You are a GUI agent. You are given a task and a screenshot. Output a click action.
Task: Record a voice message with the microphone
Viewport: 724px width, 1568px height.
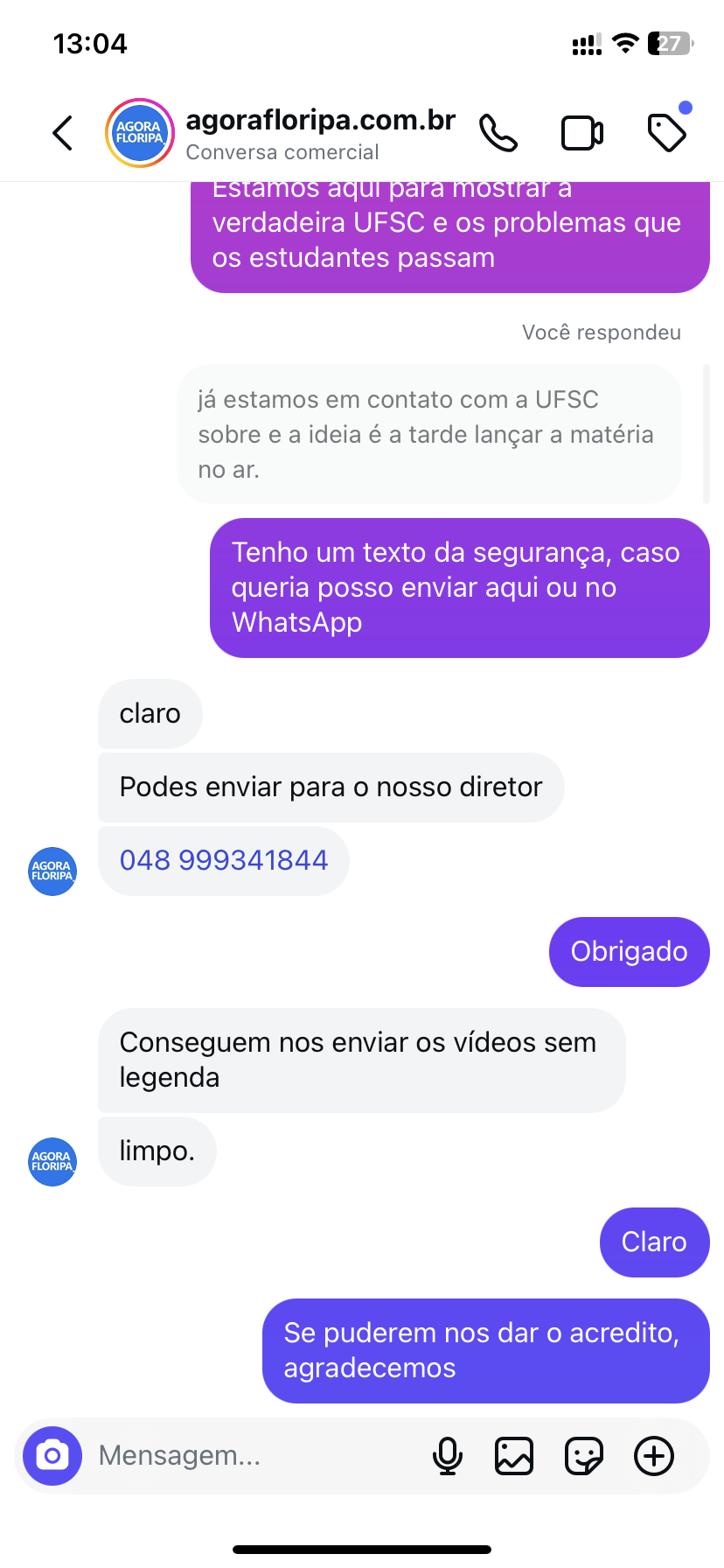448,1456
